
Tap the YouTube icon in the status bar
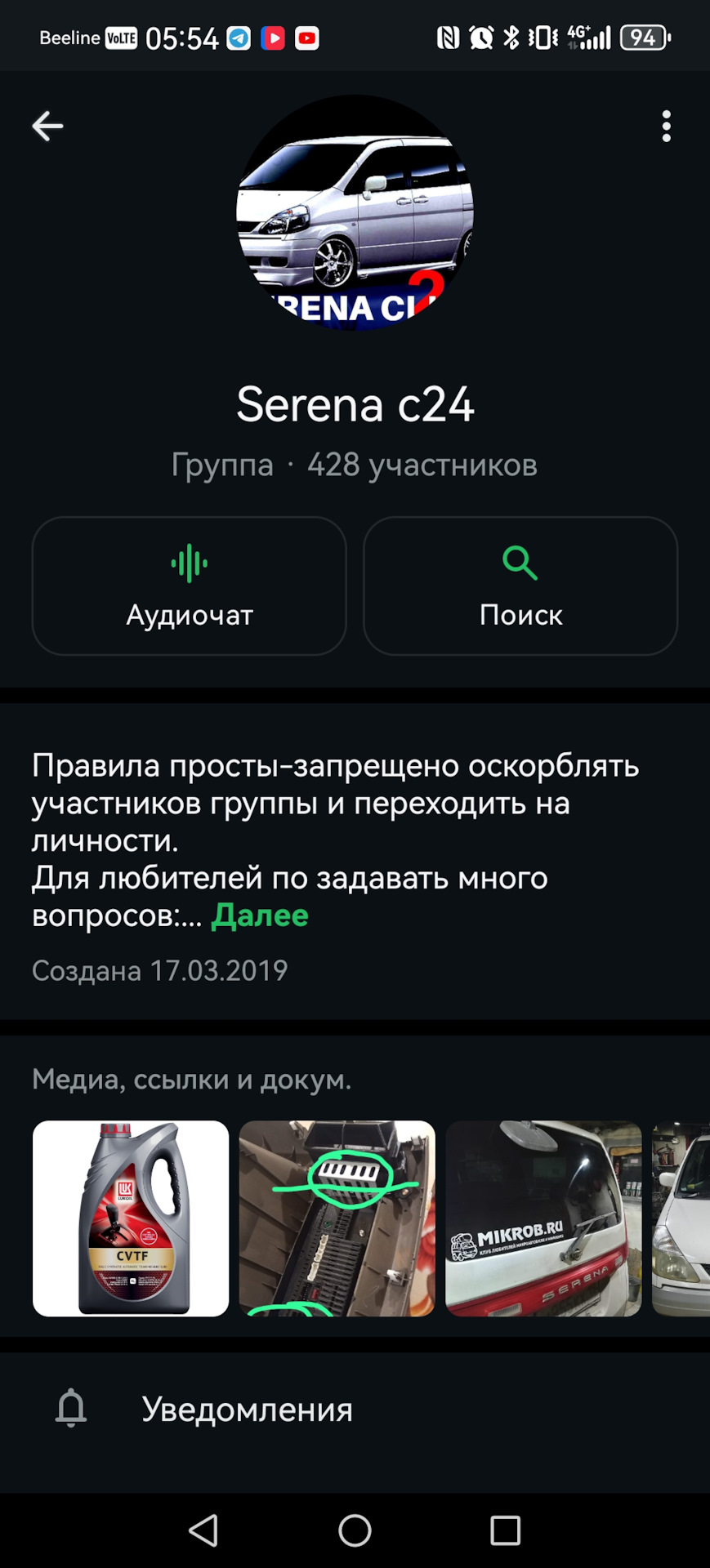tap(306, 37)
